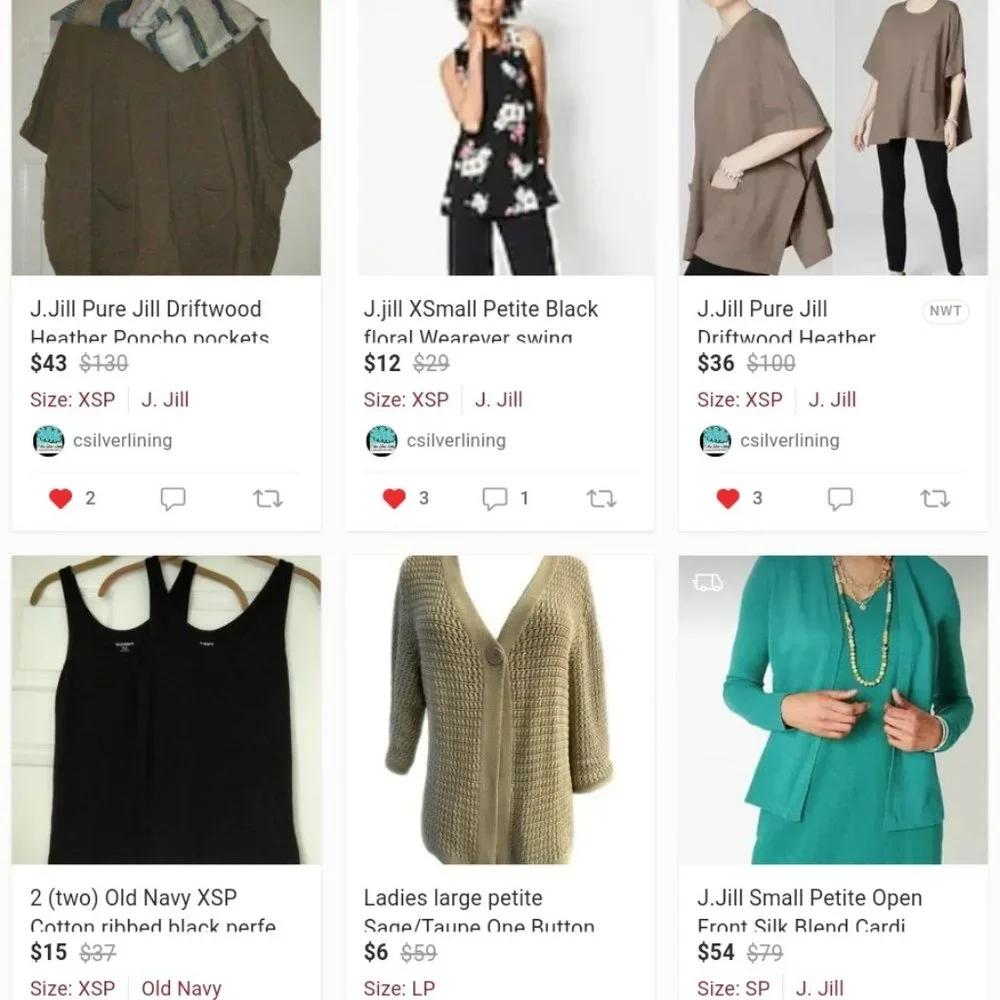Comment on the $43 Driftwood Poncho listing
The image size is (1000, 1000).
tap(173, 498)
